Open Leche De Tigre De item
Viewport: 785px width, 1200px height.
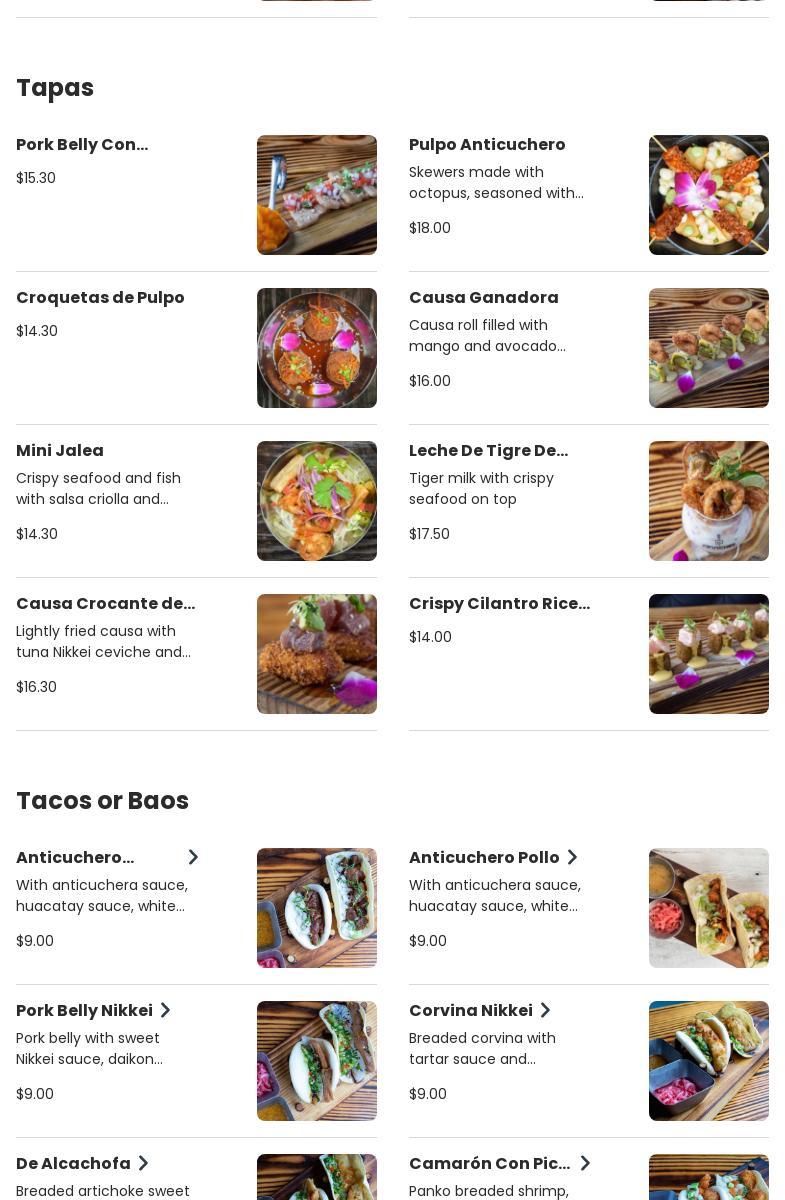pos(488,451)
